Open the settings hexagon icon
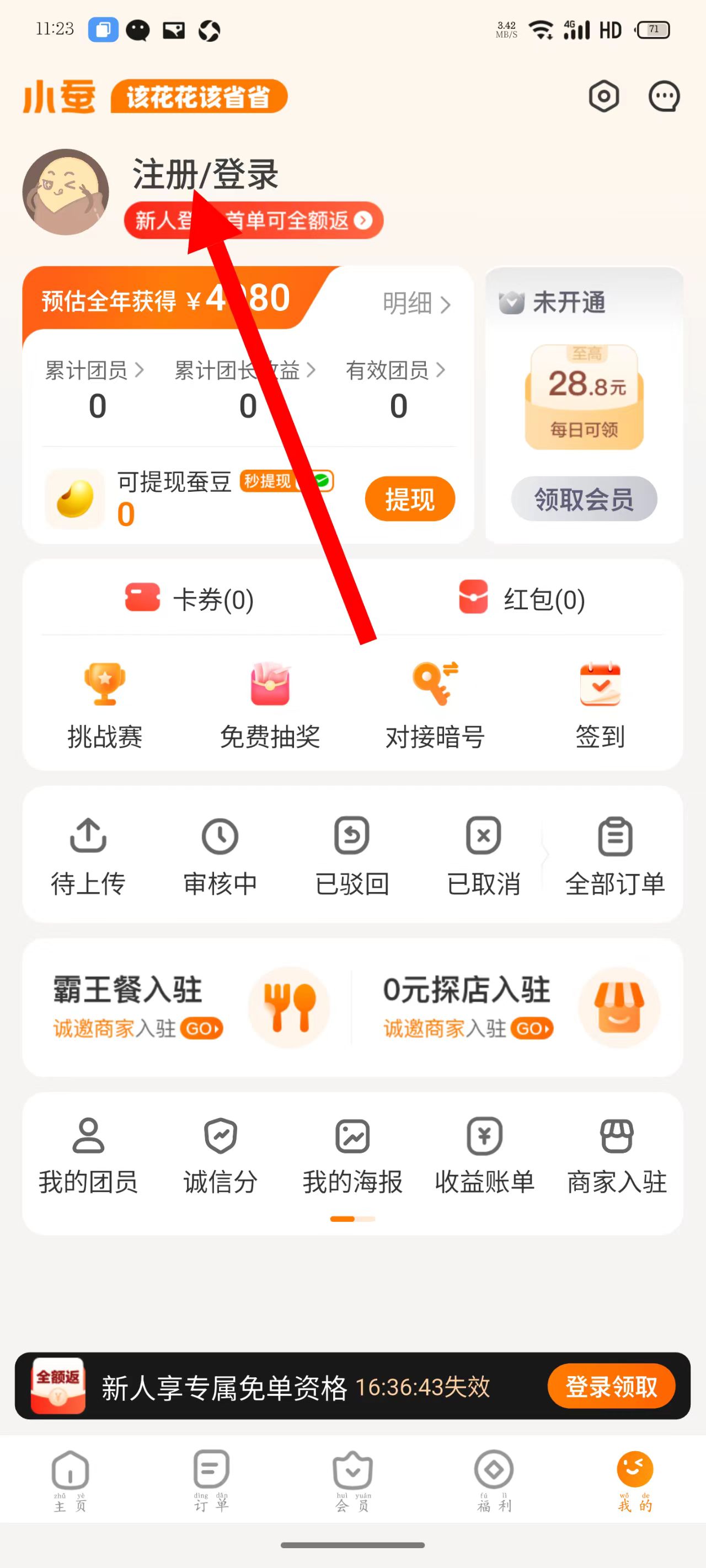The image size is (706, 1568). pos(603,96)
